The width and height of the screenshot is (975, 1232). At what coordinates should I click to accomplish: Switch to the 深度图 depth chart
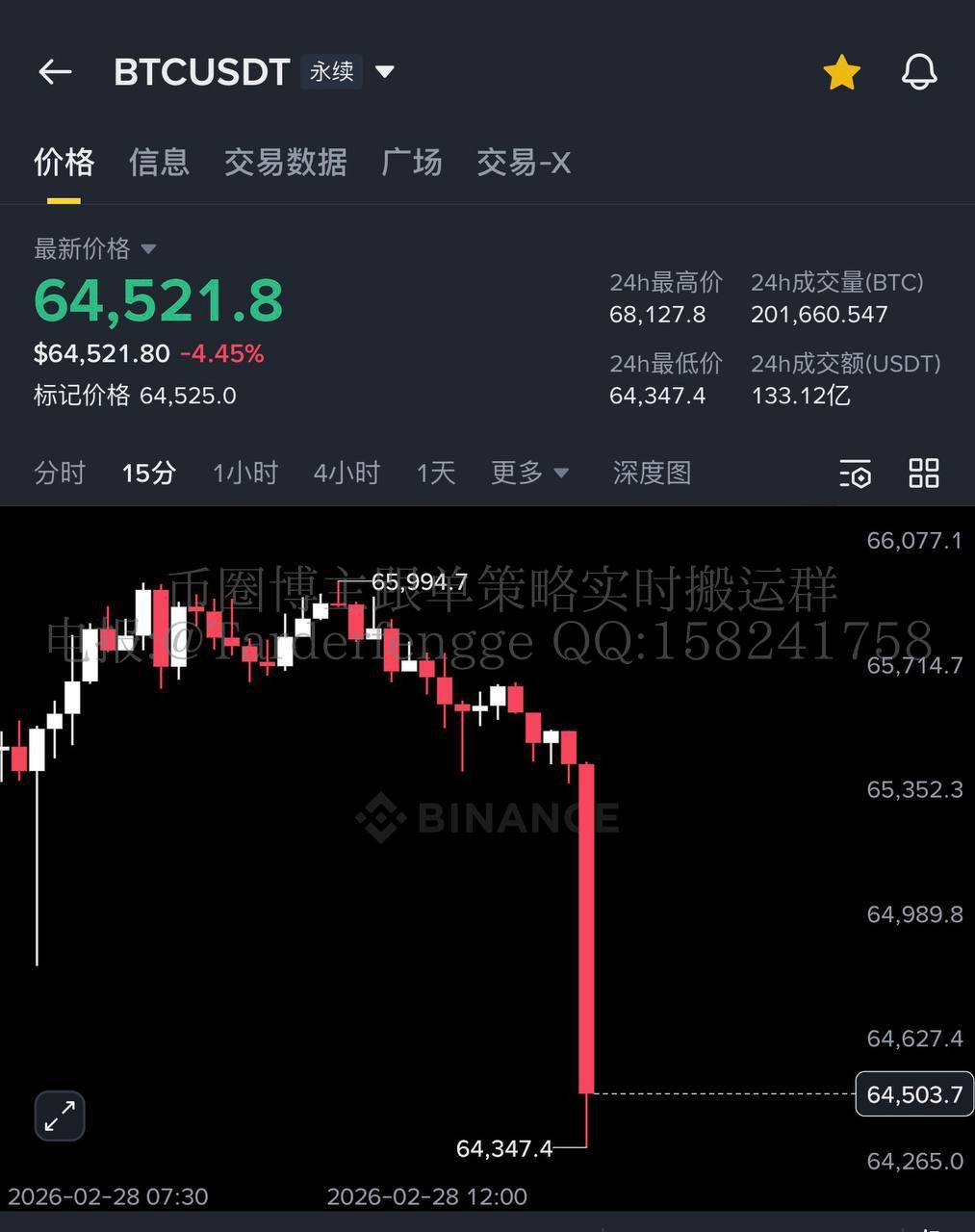652,473
